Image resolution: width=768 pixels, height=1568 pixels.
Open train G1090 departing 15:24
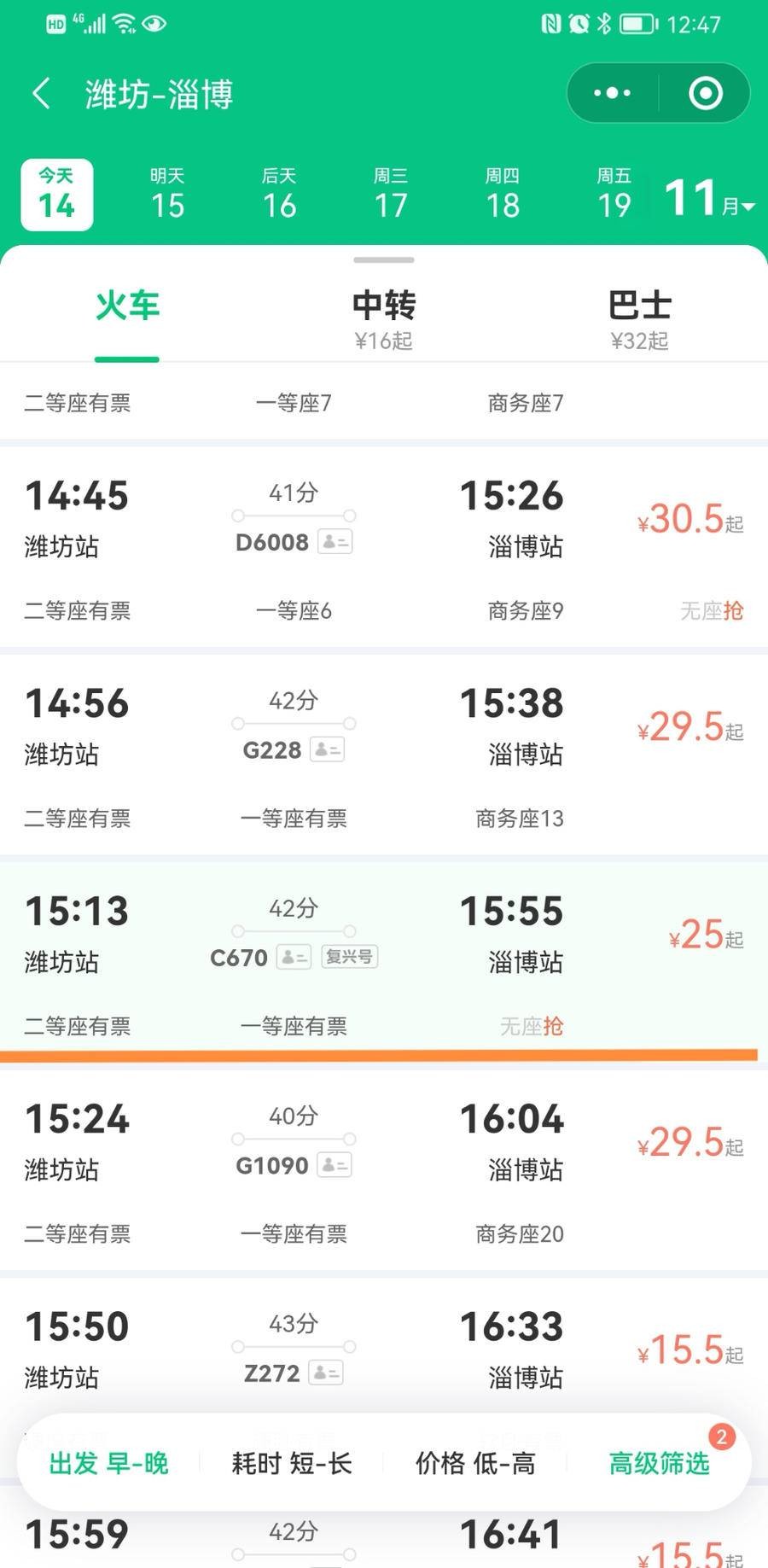[384, 1144]
